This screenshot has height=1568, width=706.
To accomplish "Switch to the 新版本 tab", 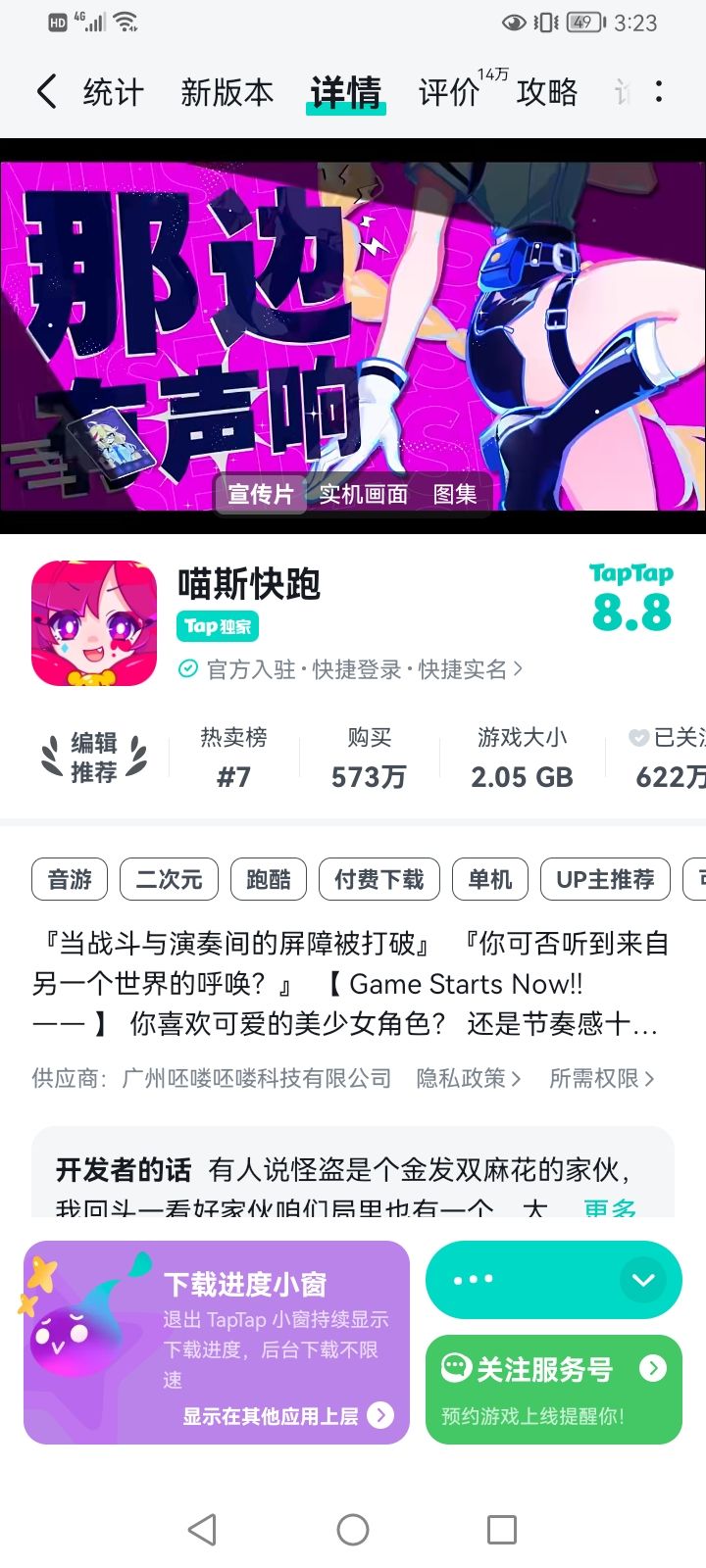I will (227, 92).
